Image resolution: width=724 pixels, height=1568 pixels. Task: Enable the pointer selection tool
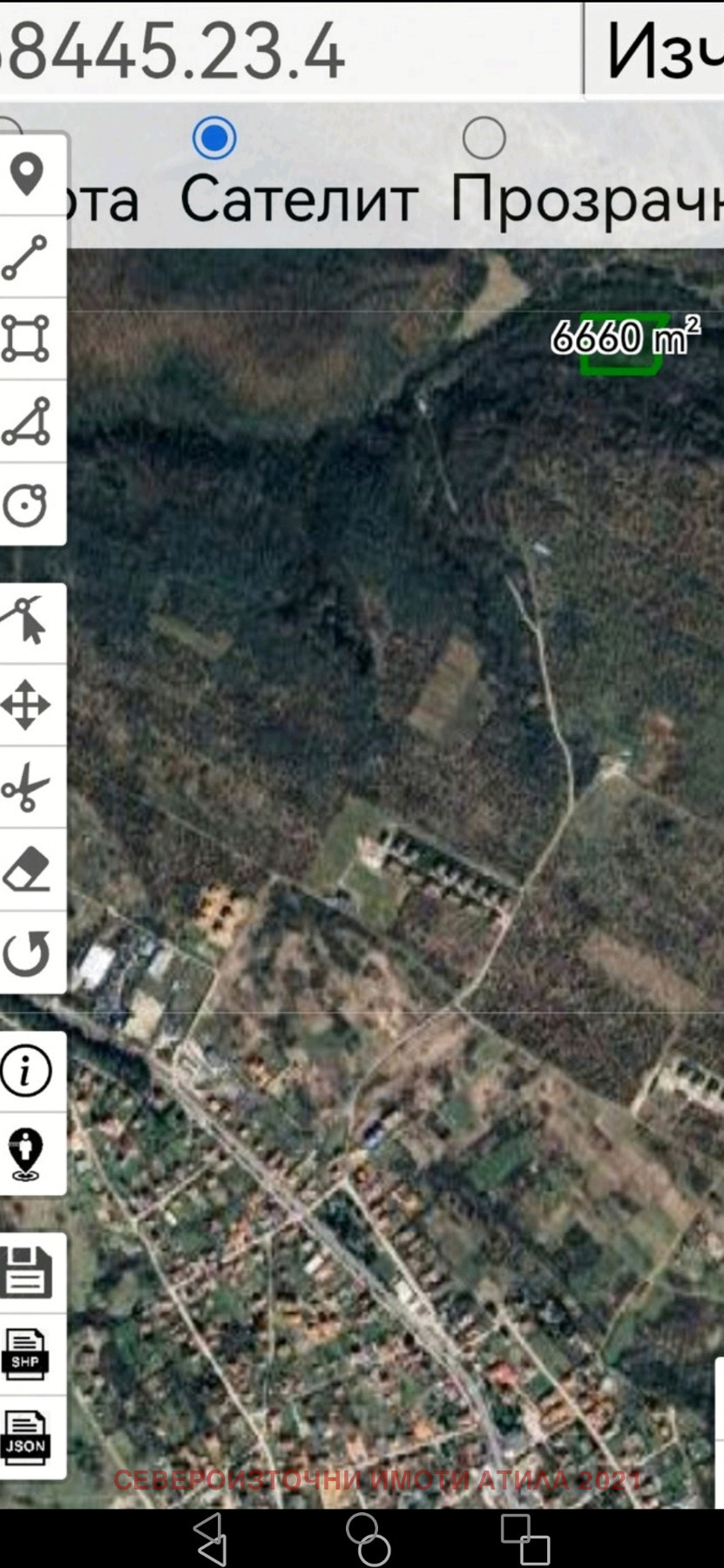tap(26, 621)
